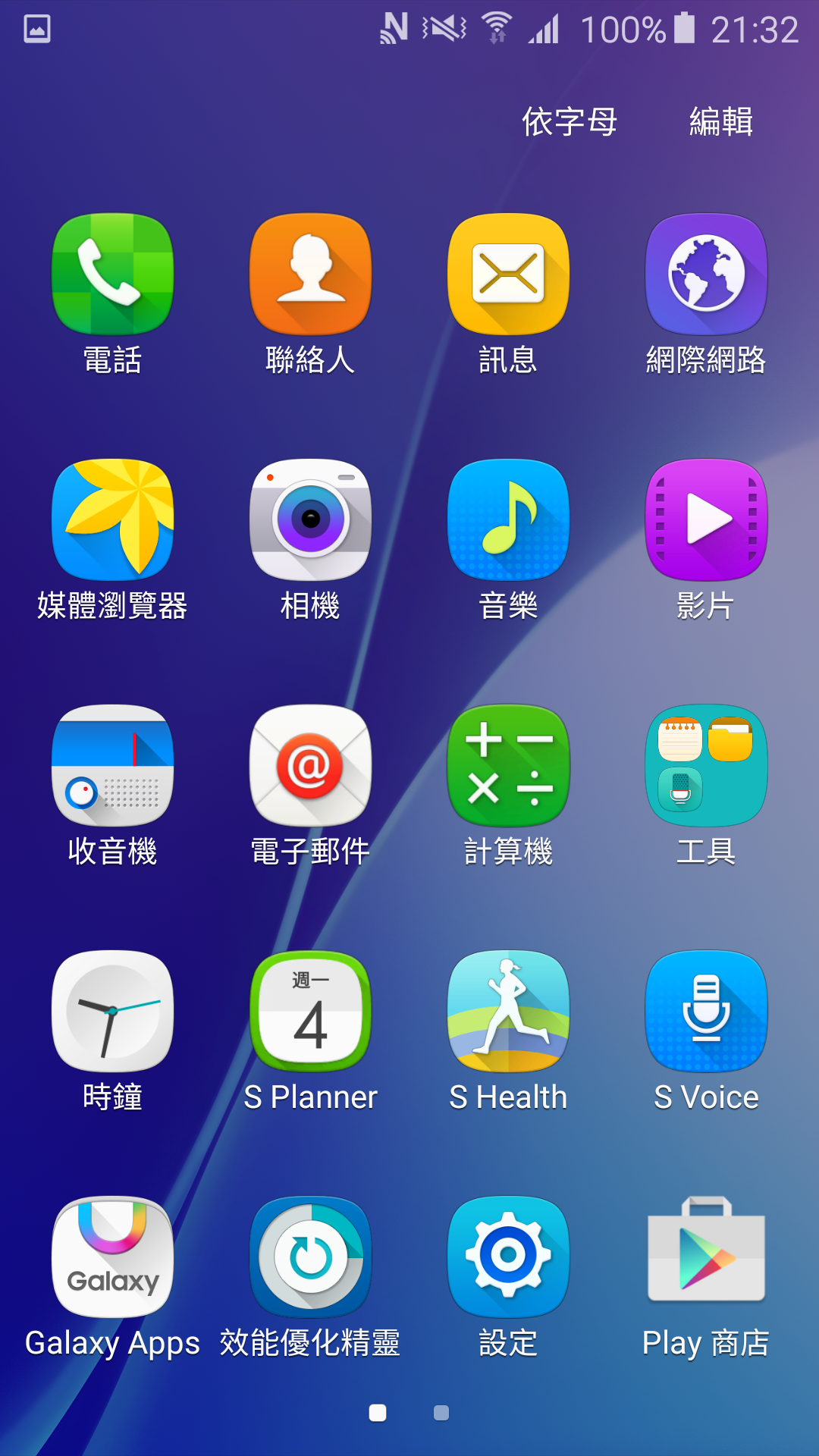The height and width of the screenshot is (1456, 819).
Task: Launch S Planner calendar
Action: point(310,1012)
